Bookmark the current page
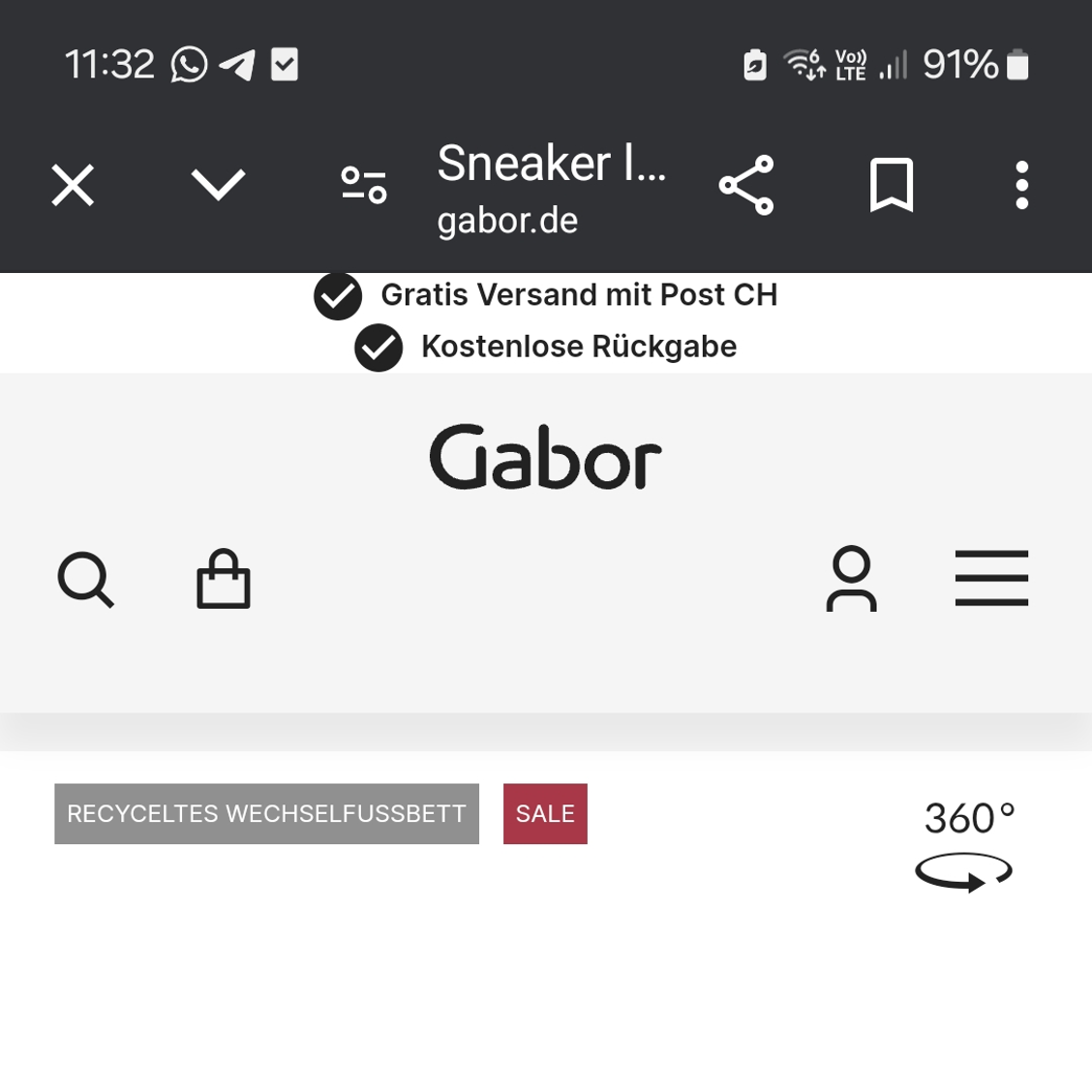1092x1092 pixels. coord(892,185)
